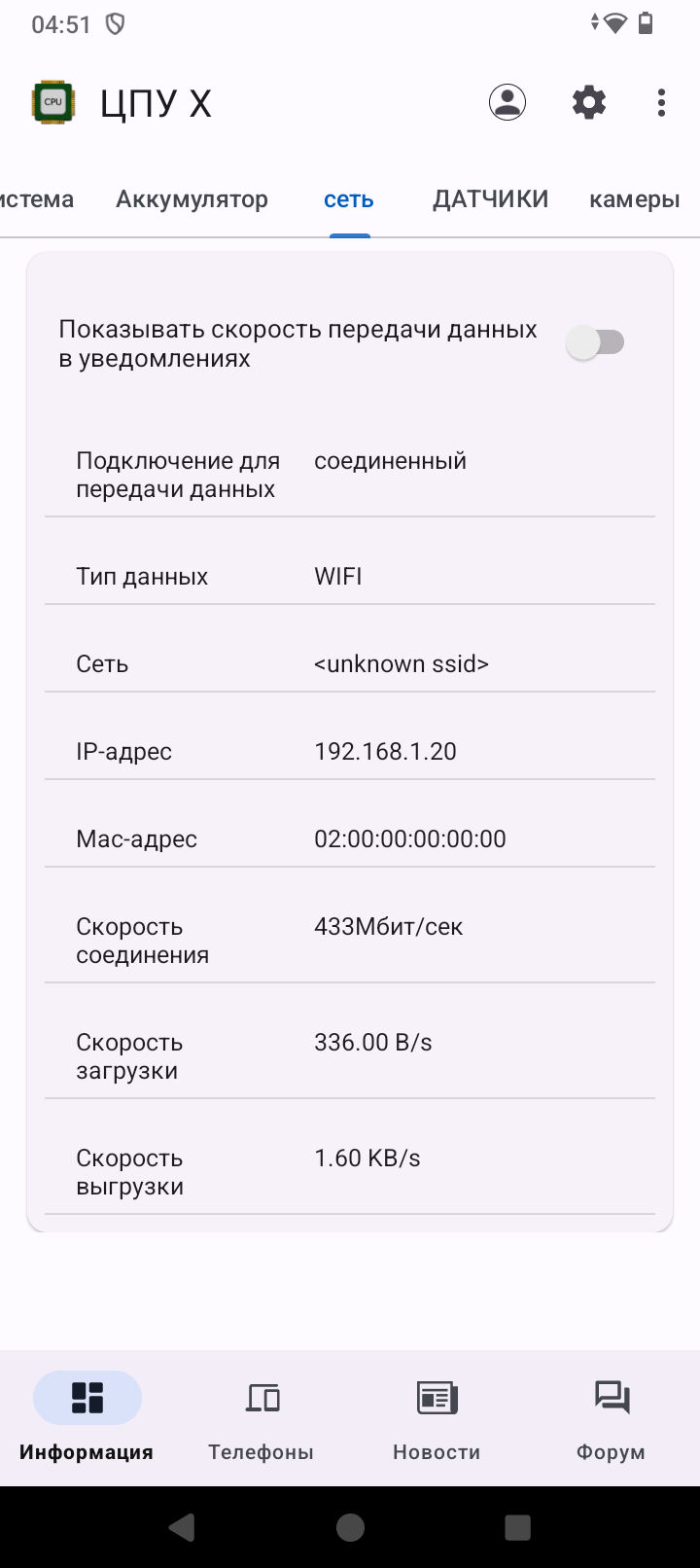Image resolution: width=700 pixels, height=1568 pixels.
Task: Open the account profile icon
Action: tap(507, 102)
